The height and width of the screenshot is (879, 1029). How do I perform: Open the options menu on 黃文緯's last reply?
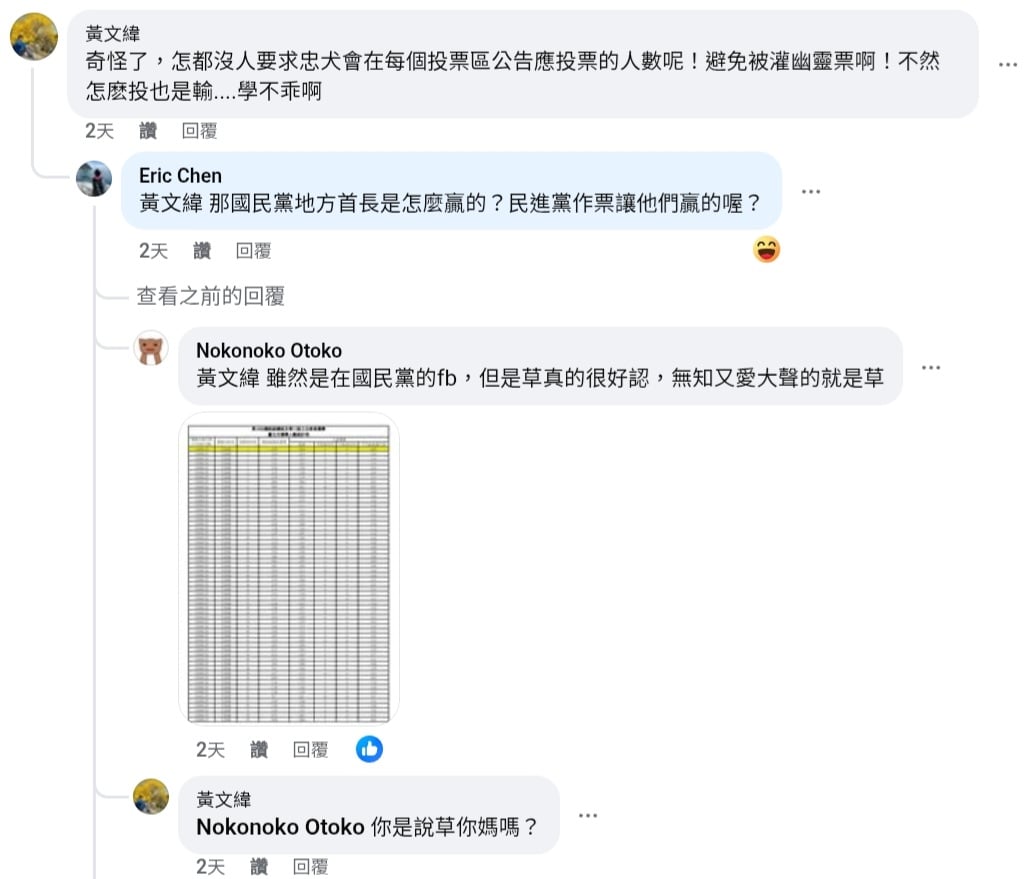coord(588,815)
